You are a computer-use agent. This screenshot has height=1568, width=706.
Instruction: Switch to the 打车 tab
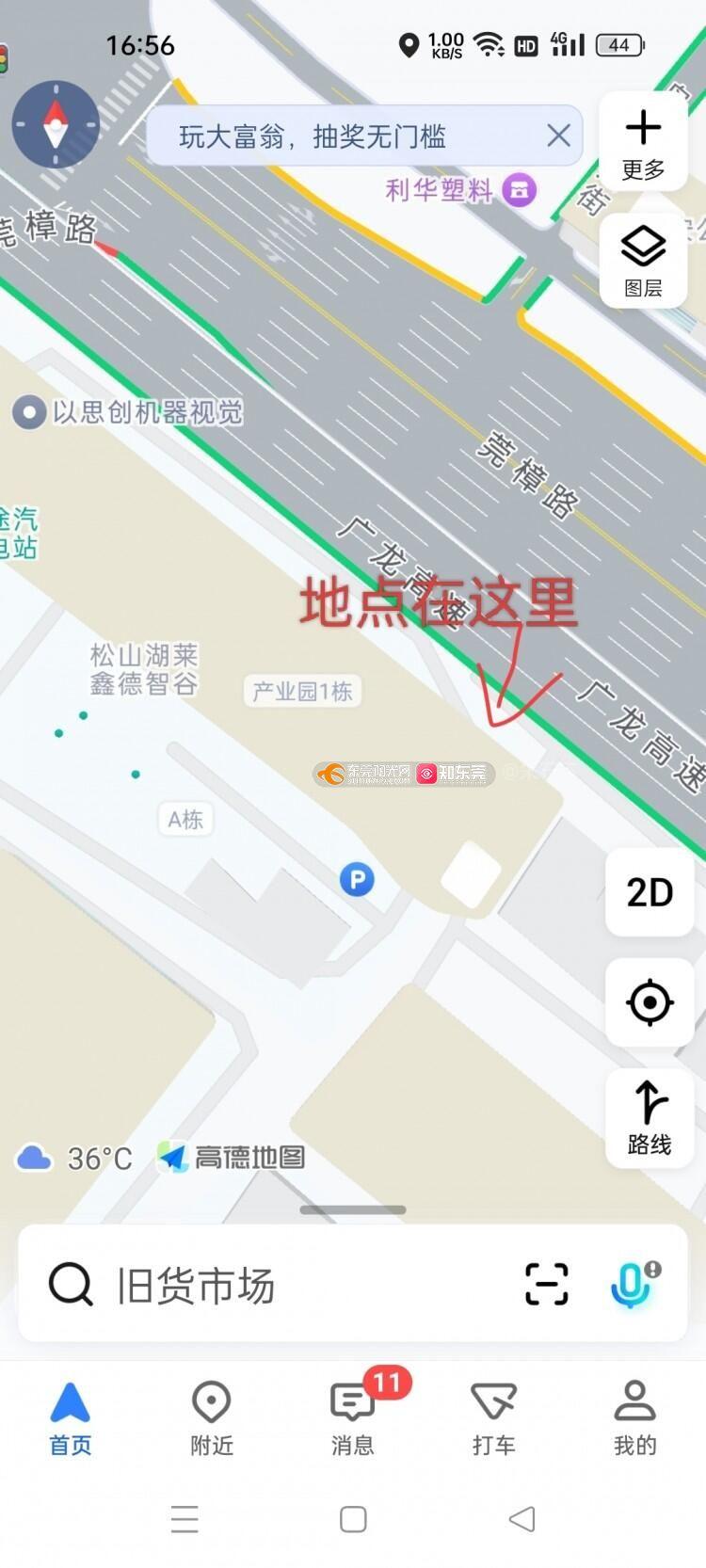point(493,1419)
